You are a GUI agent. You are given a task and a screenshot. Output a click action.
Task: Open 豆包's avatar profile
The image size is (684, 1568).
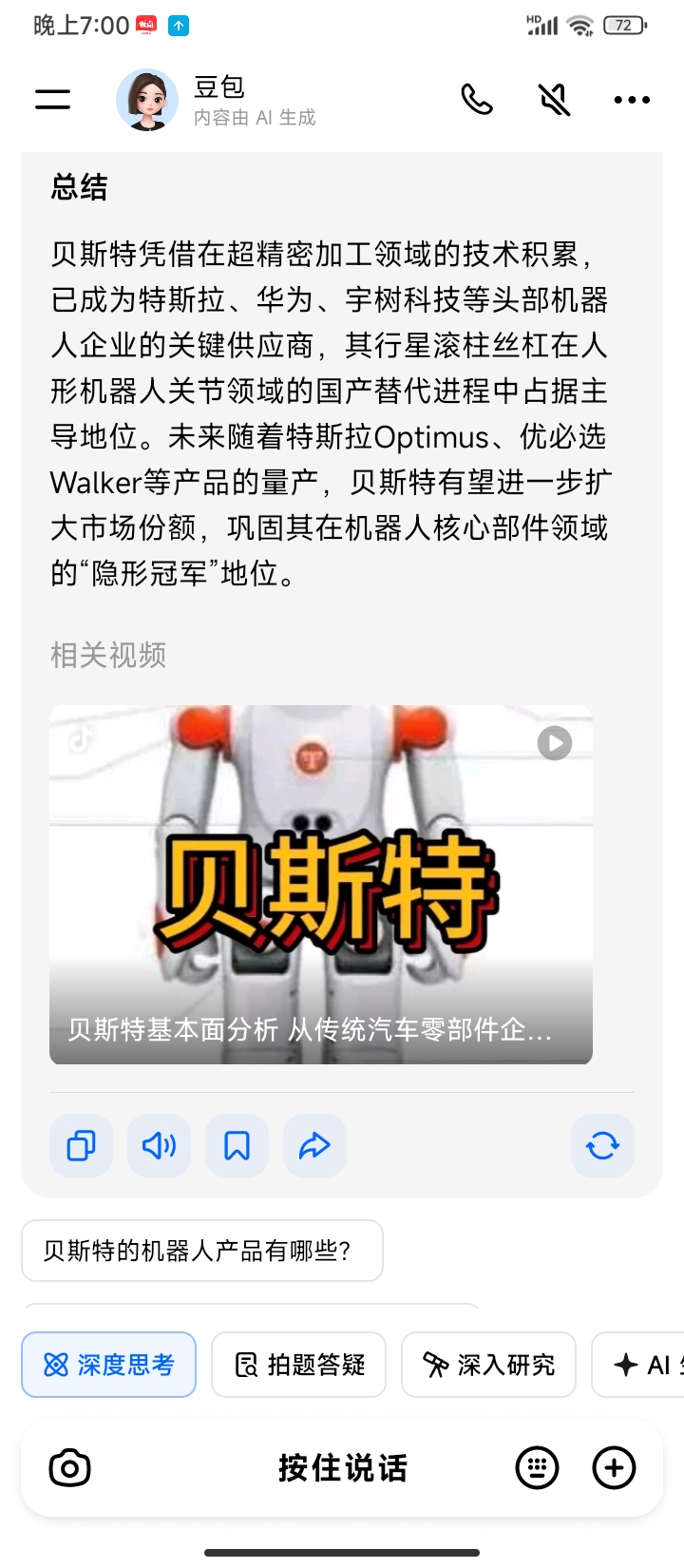pos(147,99)
